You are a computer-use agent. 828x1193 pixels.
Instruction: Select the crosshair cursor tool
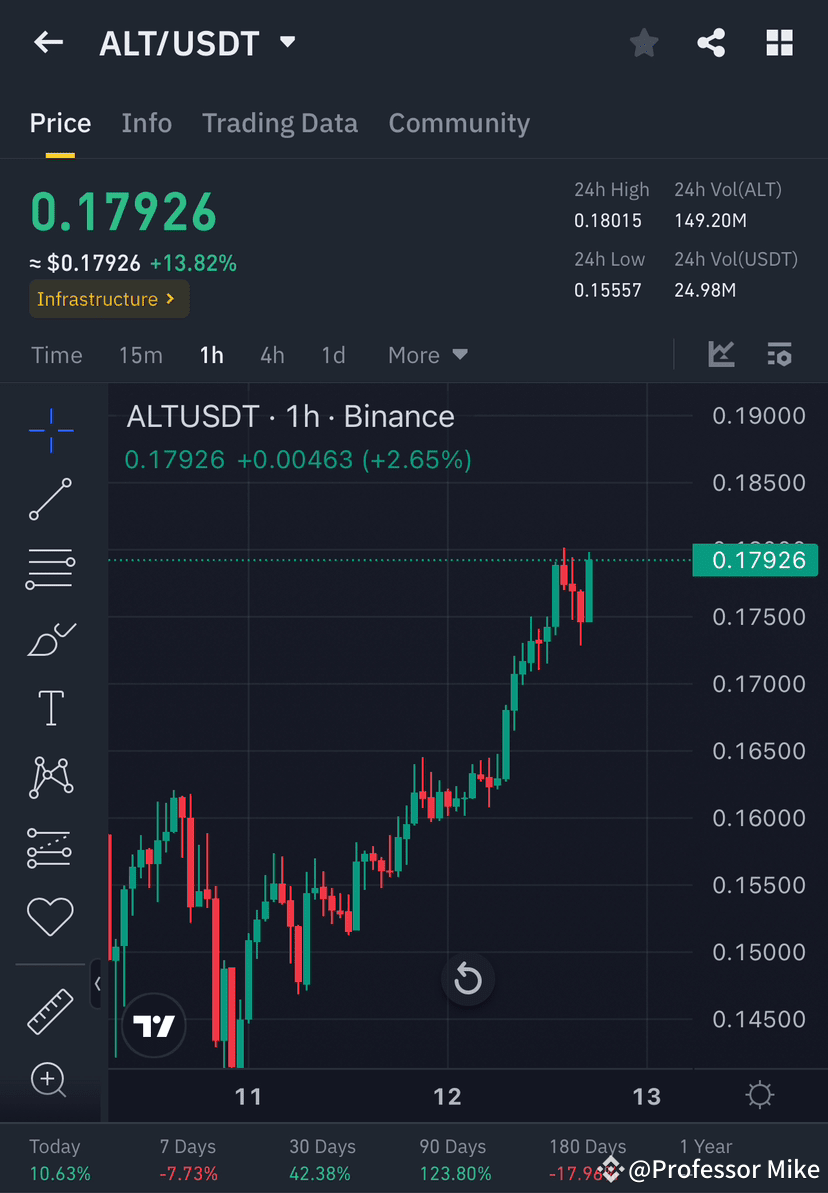(x=50, y=429)
